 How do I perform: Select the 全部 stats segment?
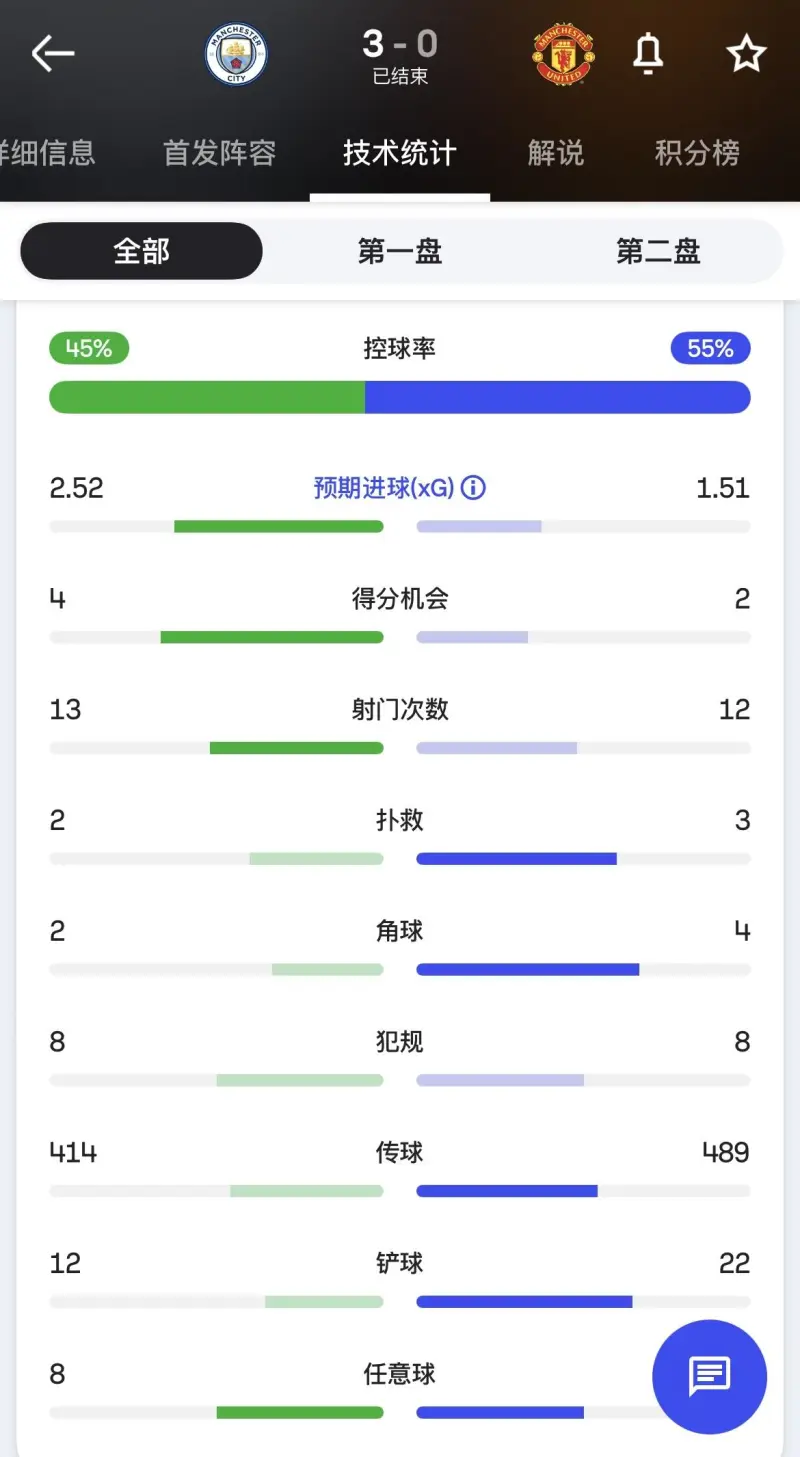141,251
